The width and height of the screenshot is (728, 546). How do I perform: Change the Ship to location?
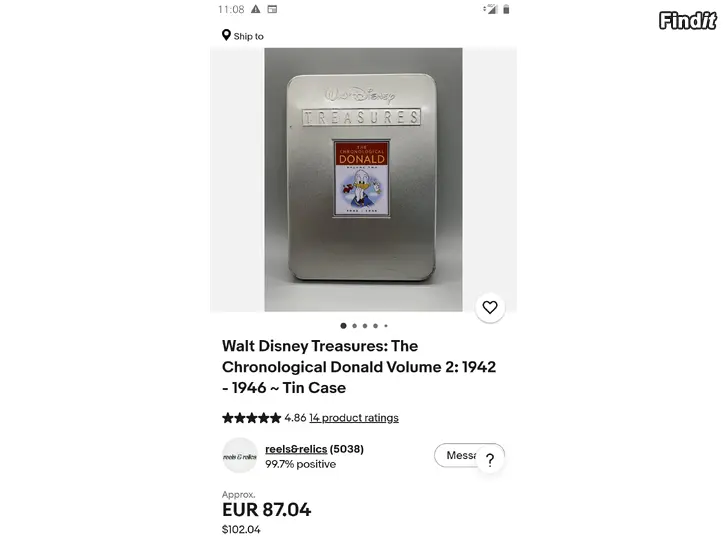[x=243, y=36]
